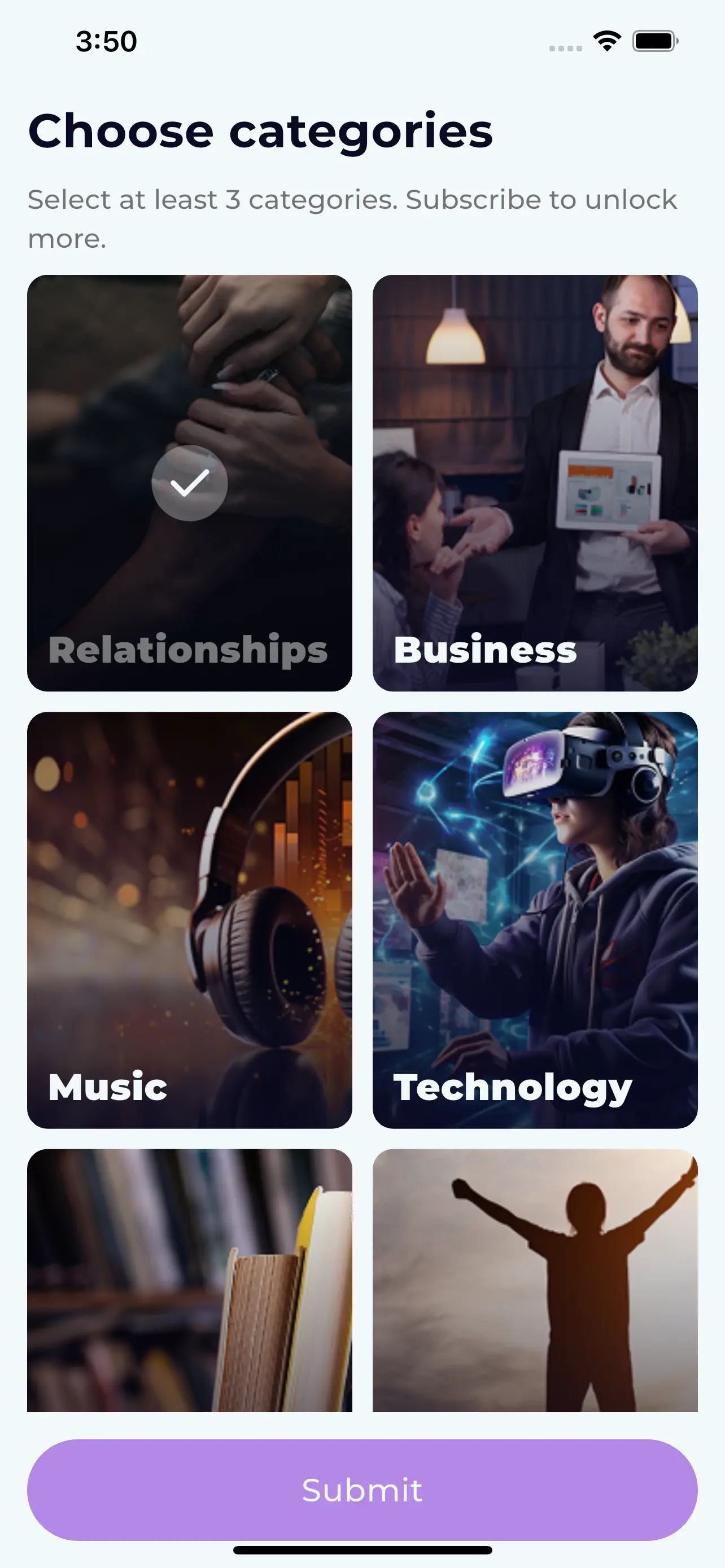Viewport: 725px width, 1568px height.
Task: Select the Business category
Action: (535, 483)
